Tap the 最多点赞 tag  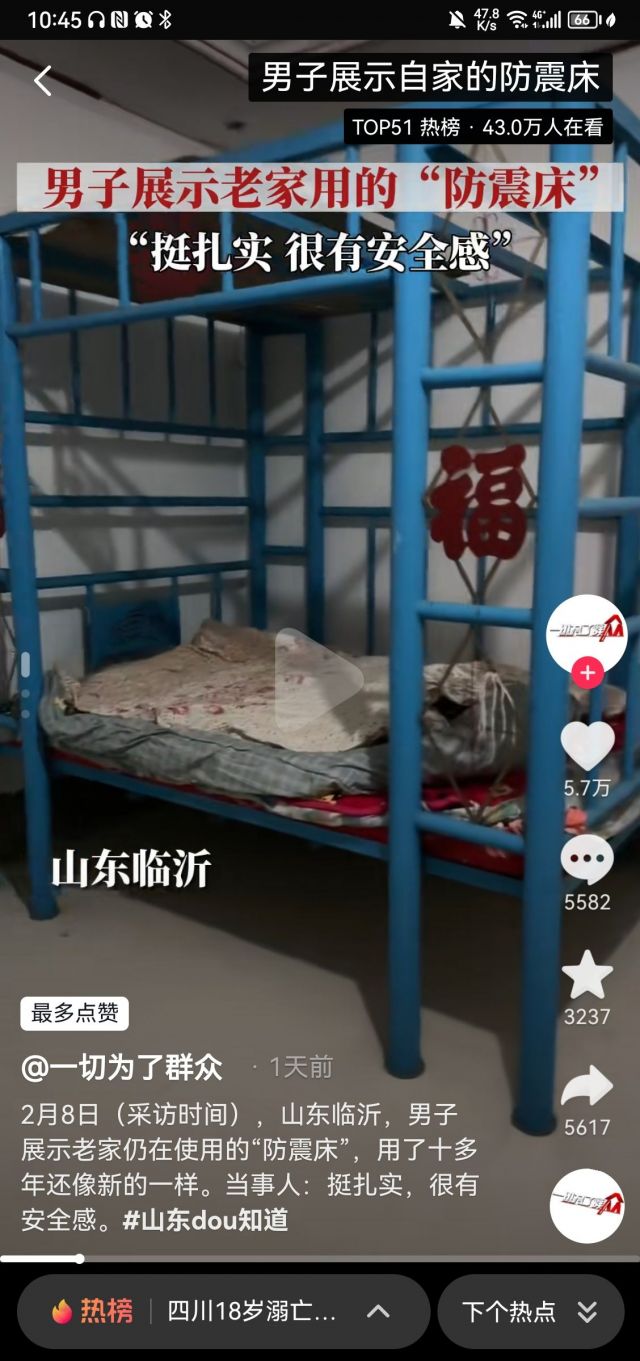tap(75, 1013)
